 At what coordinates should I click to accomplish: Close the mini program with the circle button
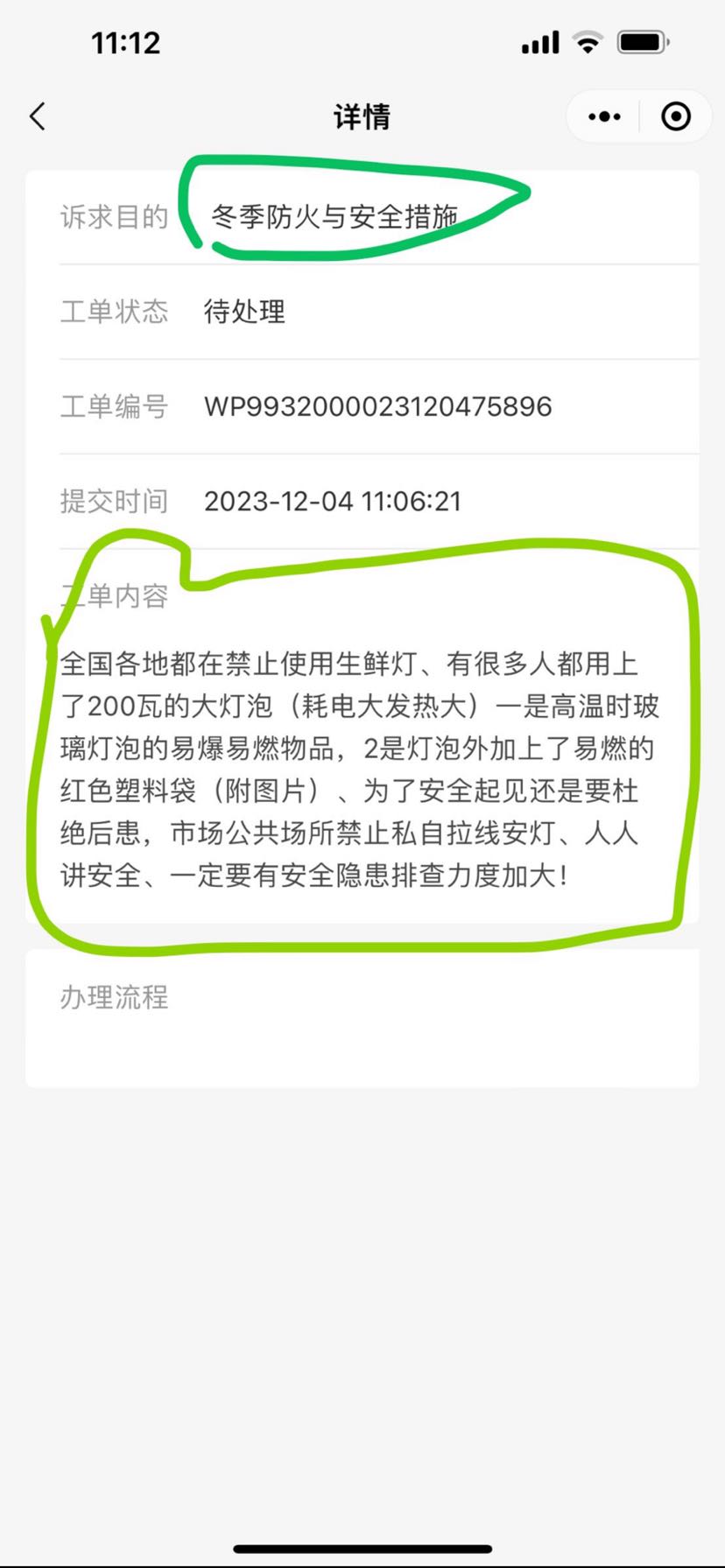675,116
